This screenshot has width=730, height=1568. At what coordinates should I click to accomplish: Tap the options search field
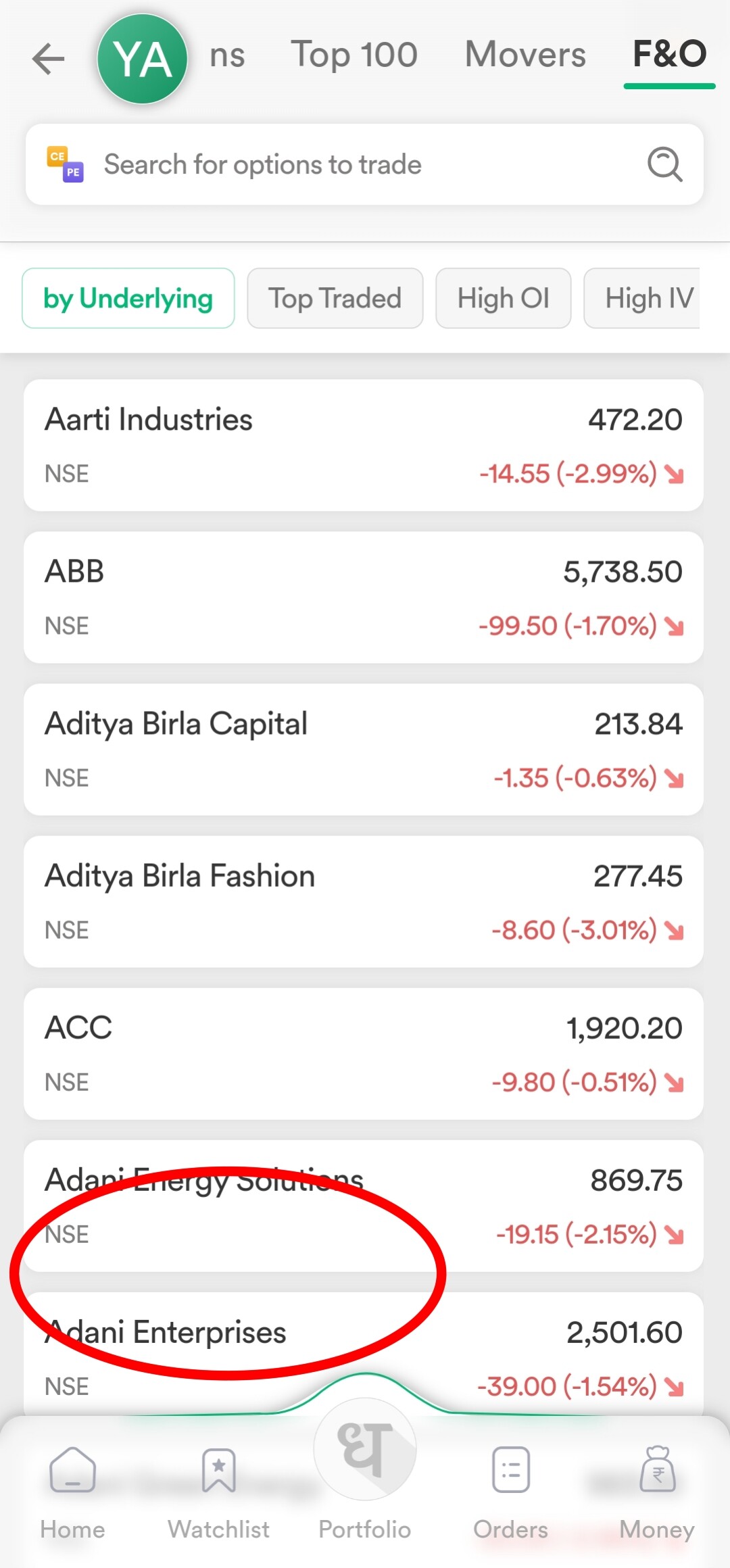pos(364,164)
